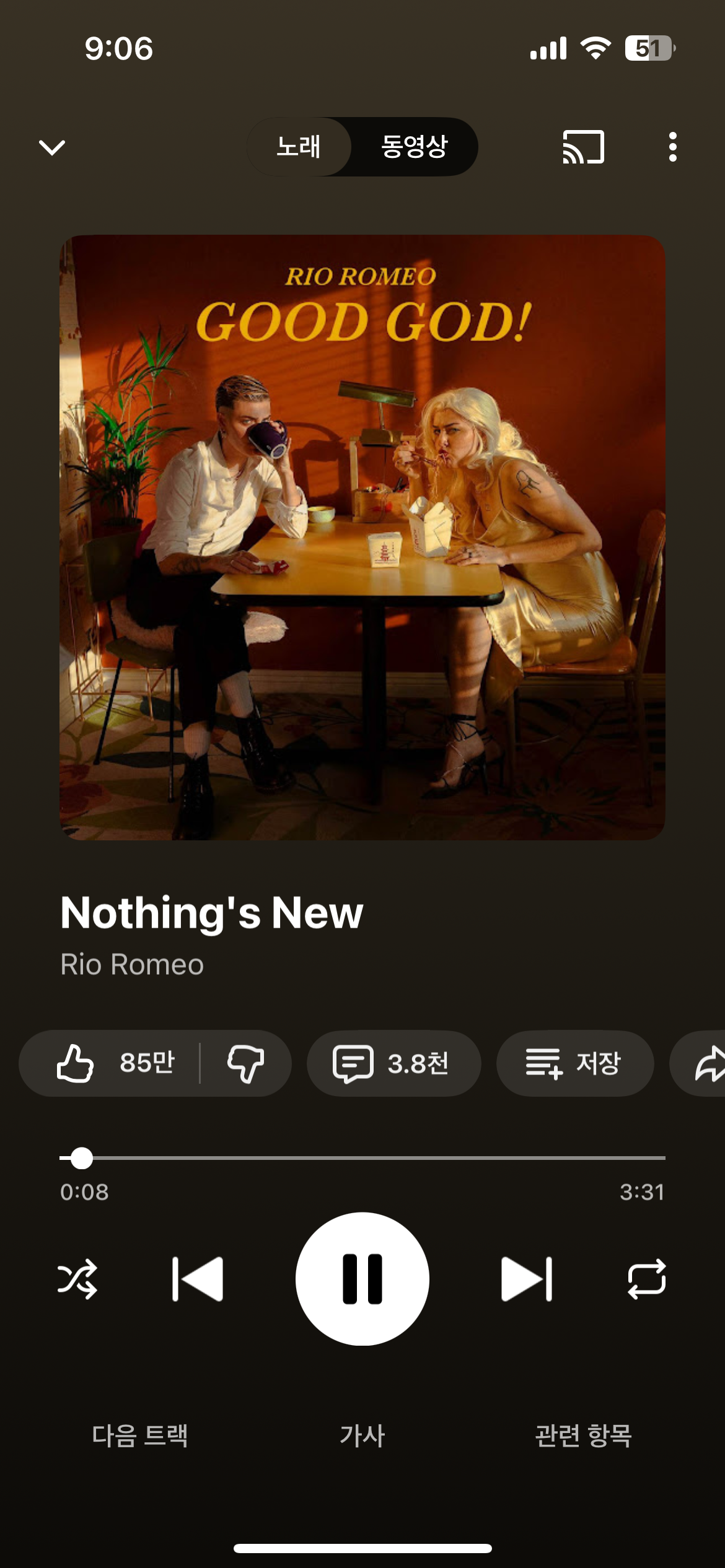Viewport: 725px width, 1568px height.
Task: Open the cast to device icon
Action: pos(583,147)
